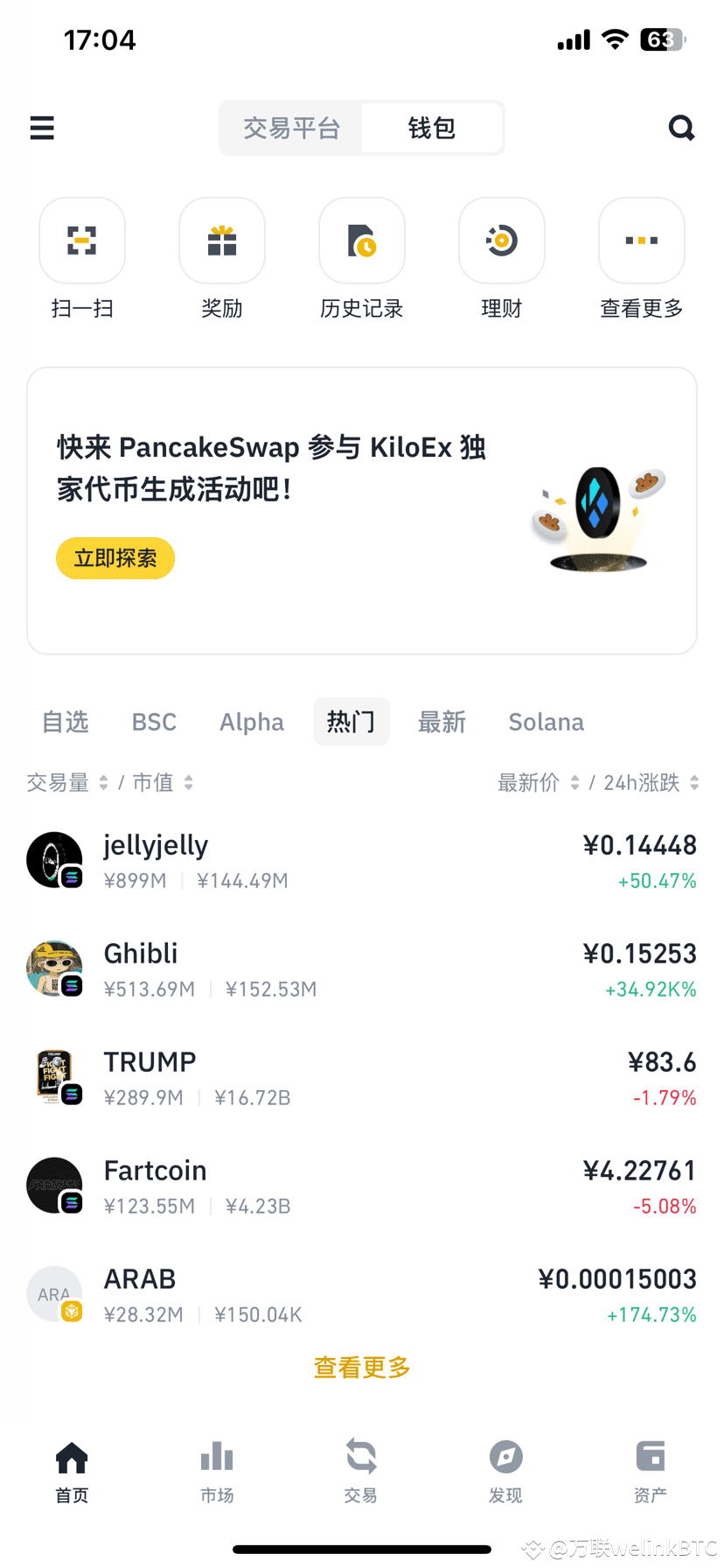Switch to 钱包 wallet mode

coord(432,128)
